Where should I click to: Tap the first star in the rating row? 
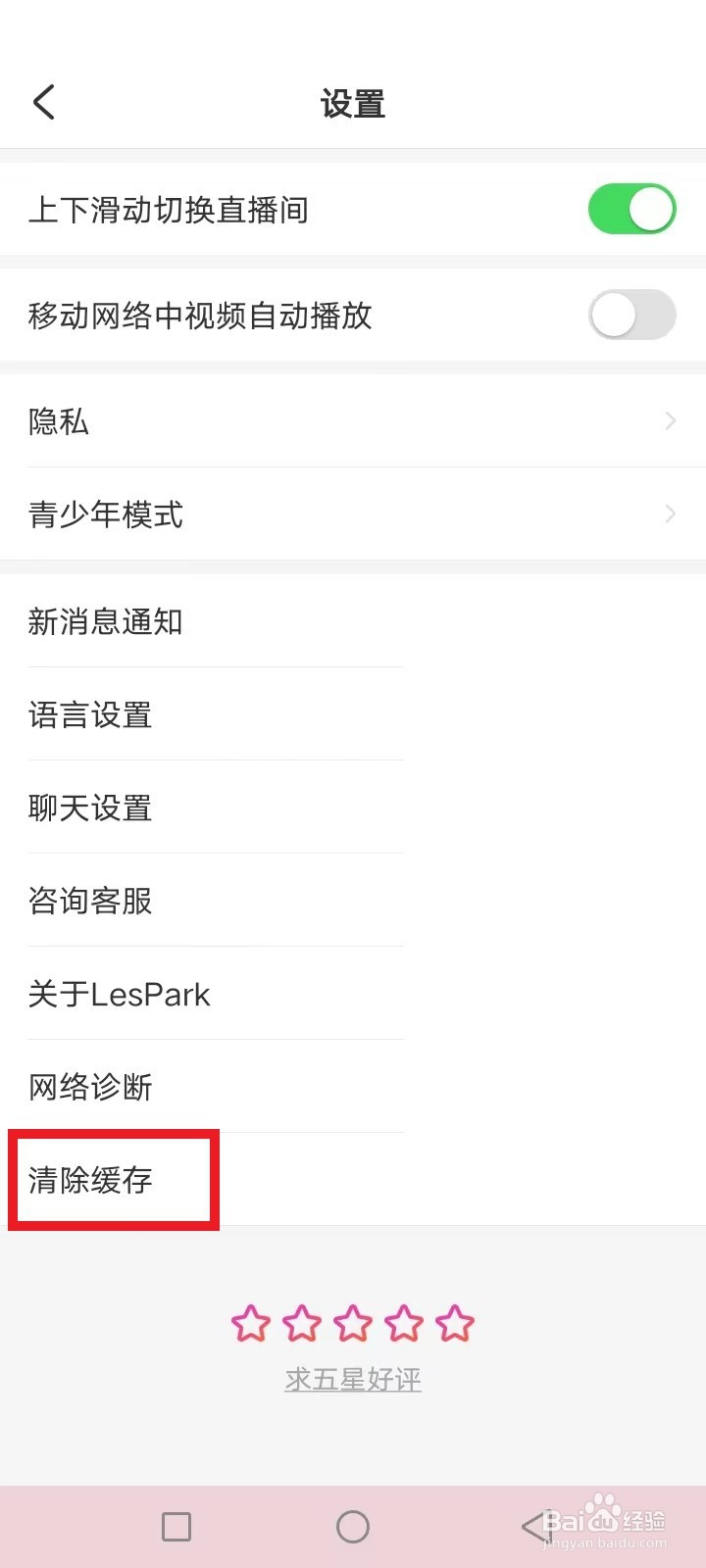[252, 1323]
